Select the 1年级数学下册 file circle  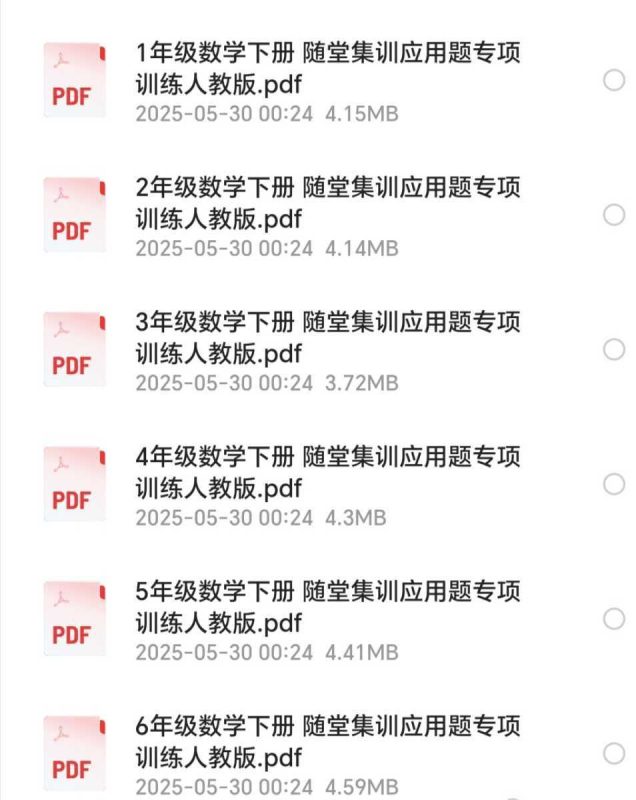click(x=614, y=80)
